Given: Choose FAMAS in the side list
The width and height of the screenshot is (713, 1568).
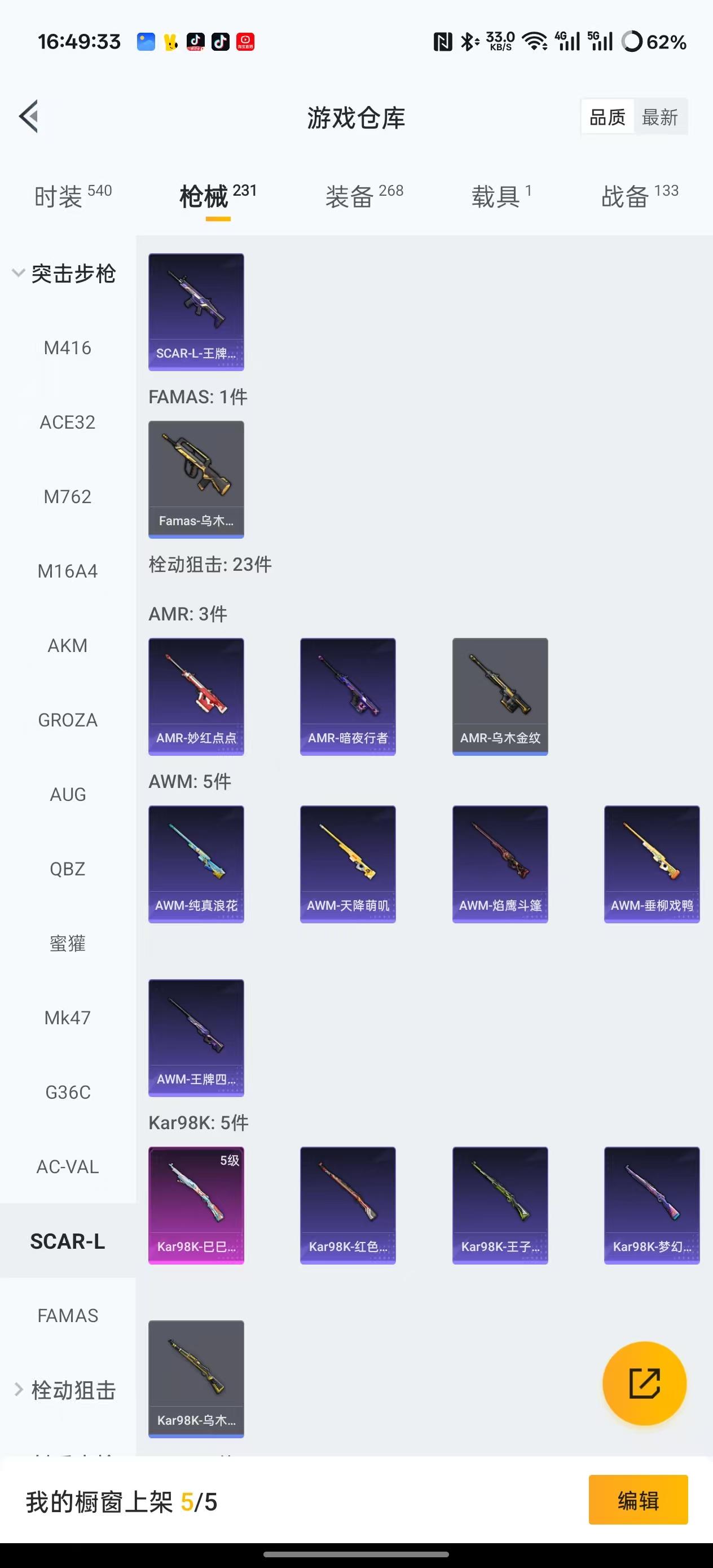Looking at the screenshot, I should 68,1315.
